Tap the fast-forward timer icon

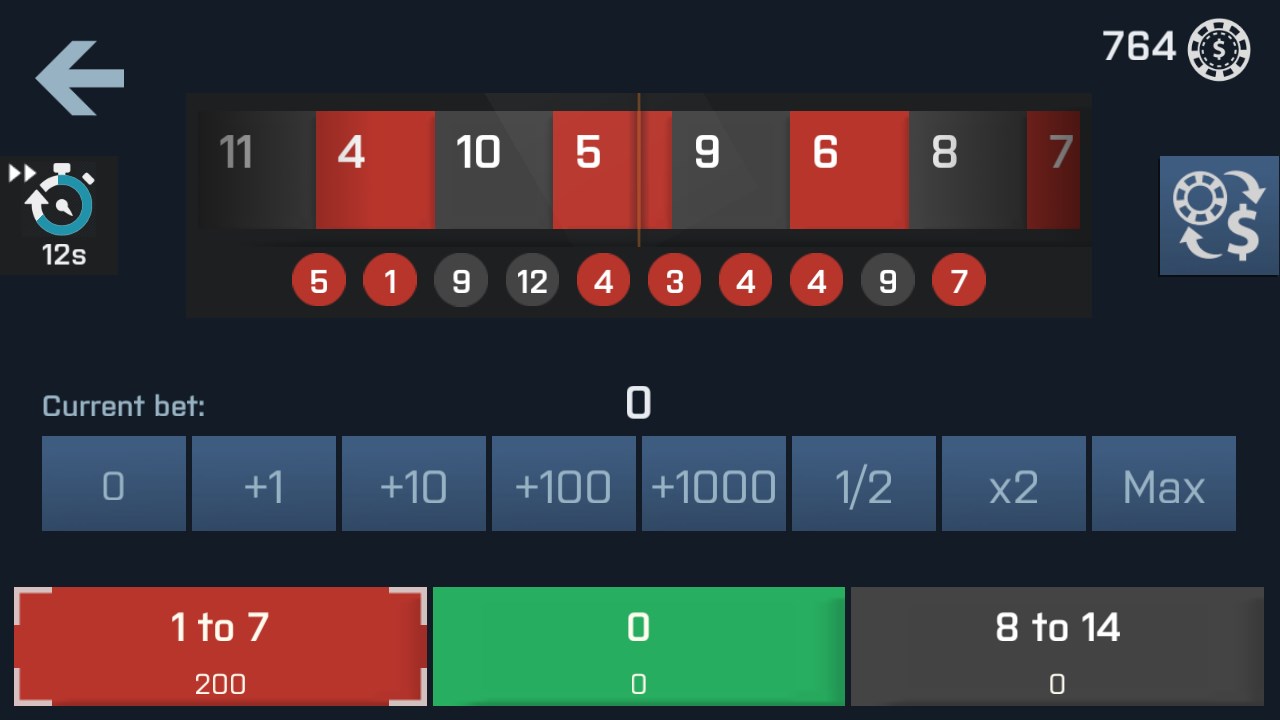pos(60,213)
